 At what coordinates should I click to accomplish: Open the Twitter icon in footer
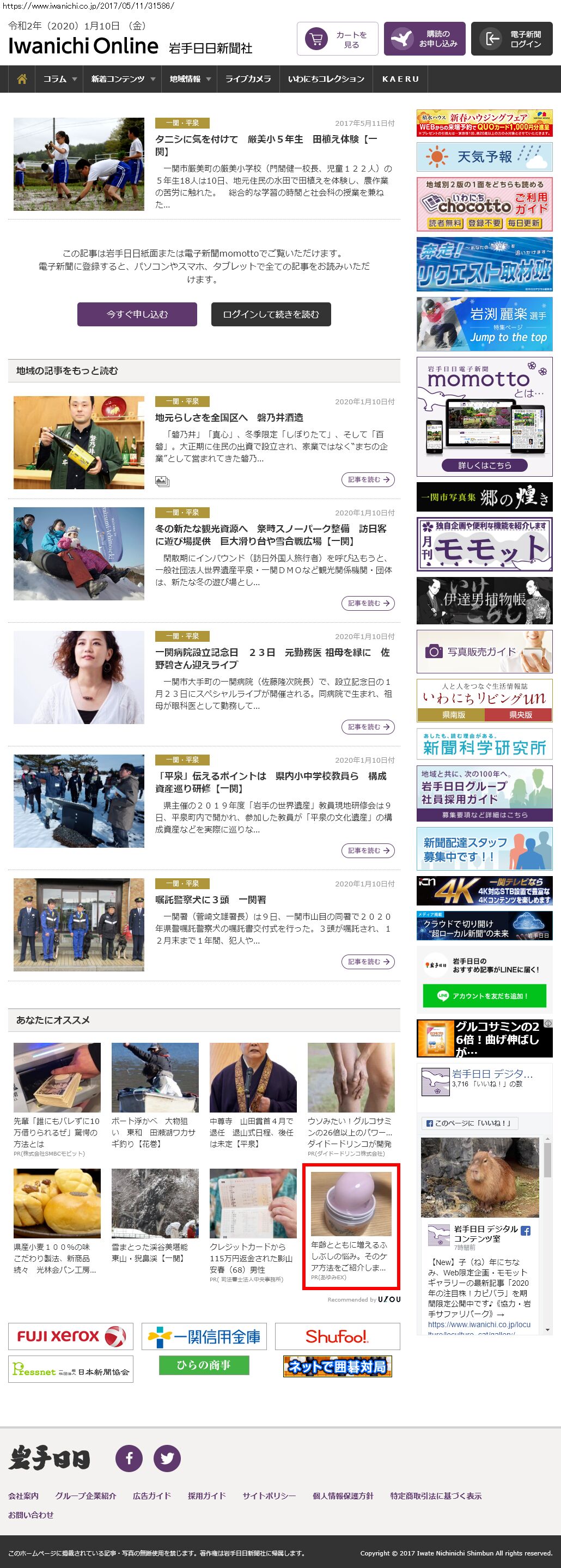tap(167, 1458)
